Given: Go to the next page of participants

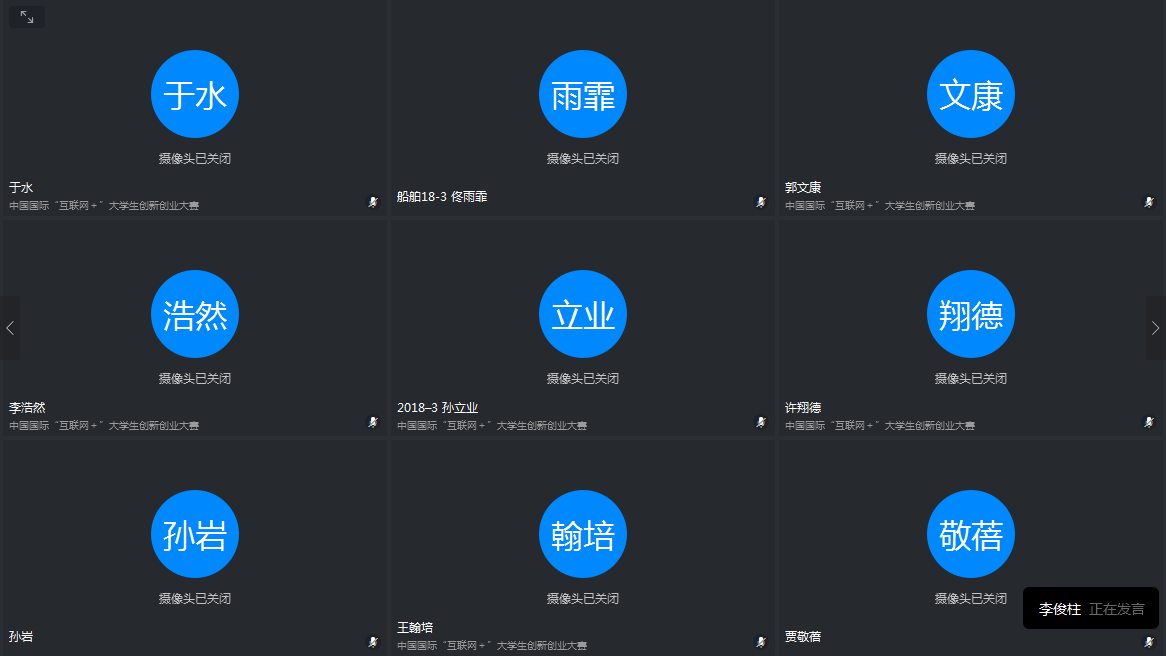Looking at the screenshot, I should click(1155, 328).
